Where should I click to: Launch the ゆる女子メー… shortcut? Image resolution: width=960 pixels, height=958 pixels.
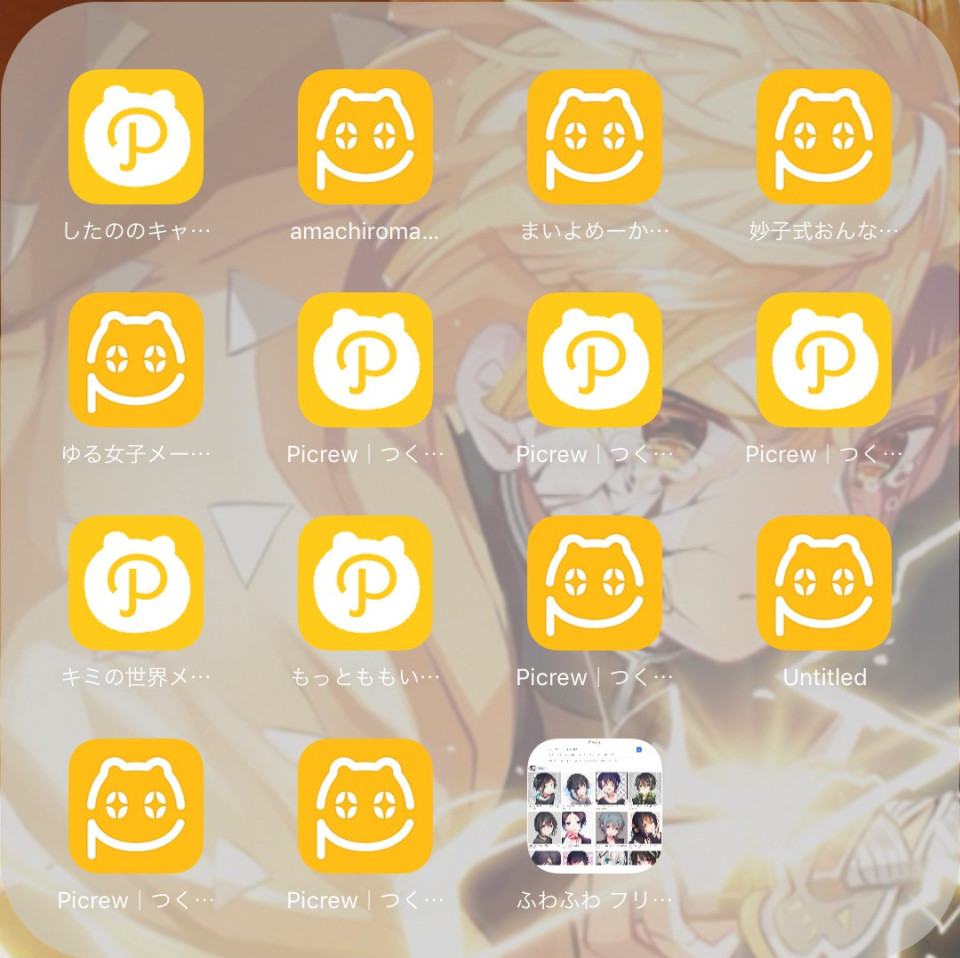136,360
